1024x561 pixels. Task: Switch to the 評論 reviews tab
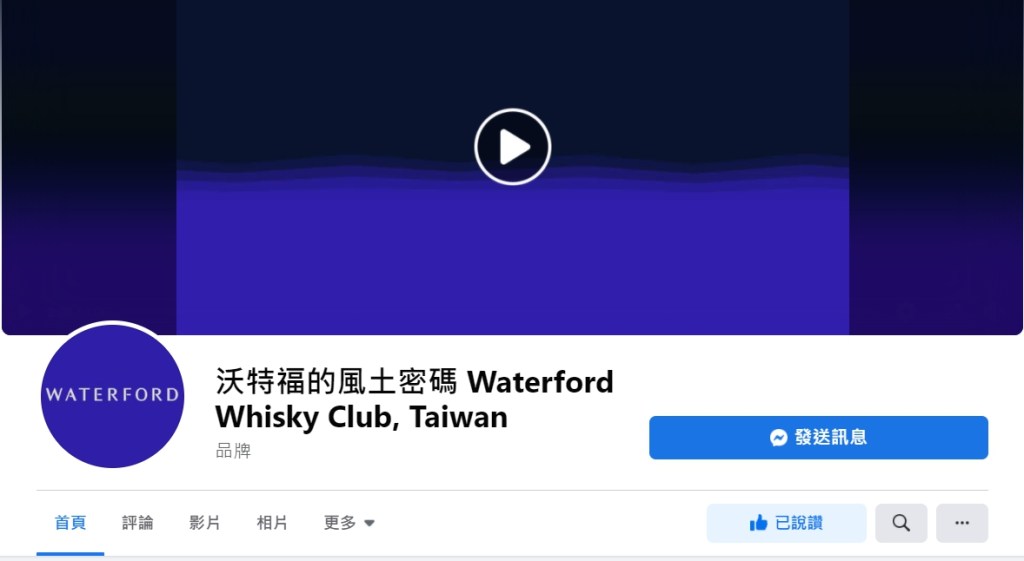pyautogui.click(x=138, y=523)
